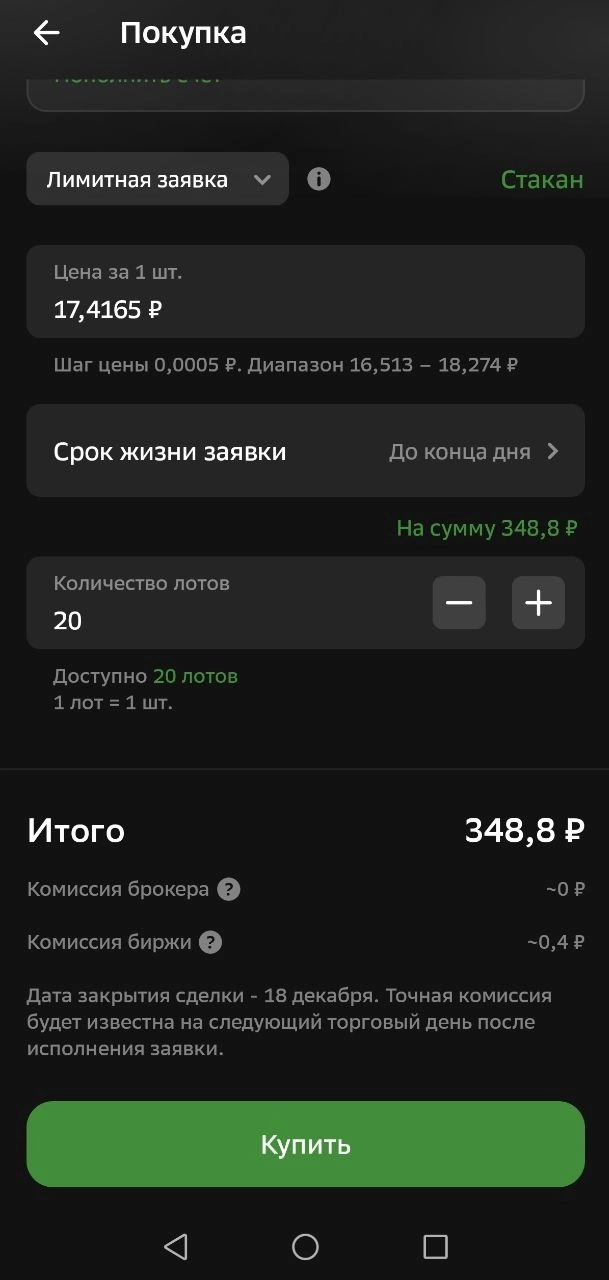Image resolution: width=609 pixels, height=1280 pixels.
Task: Go back from the Покупка screen
Action: click(46, 33)
